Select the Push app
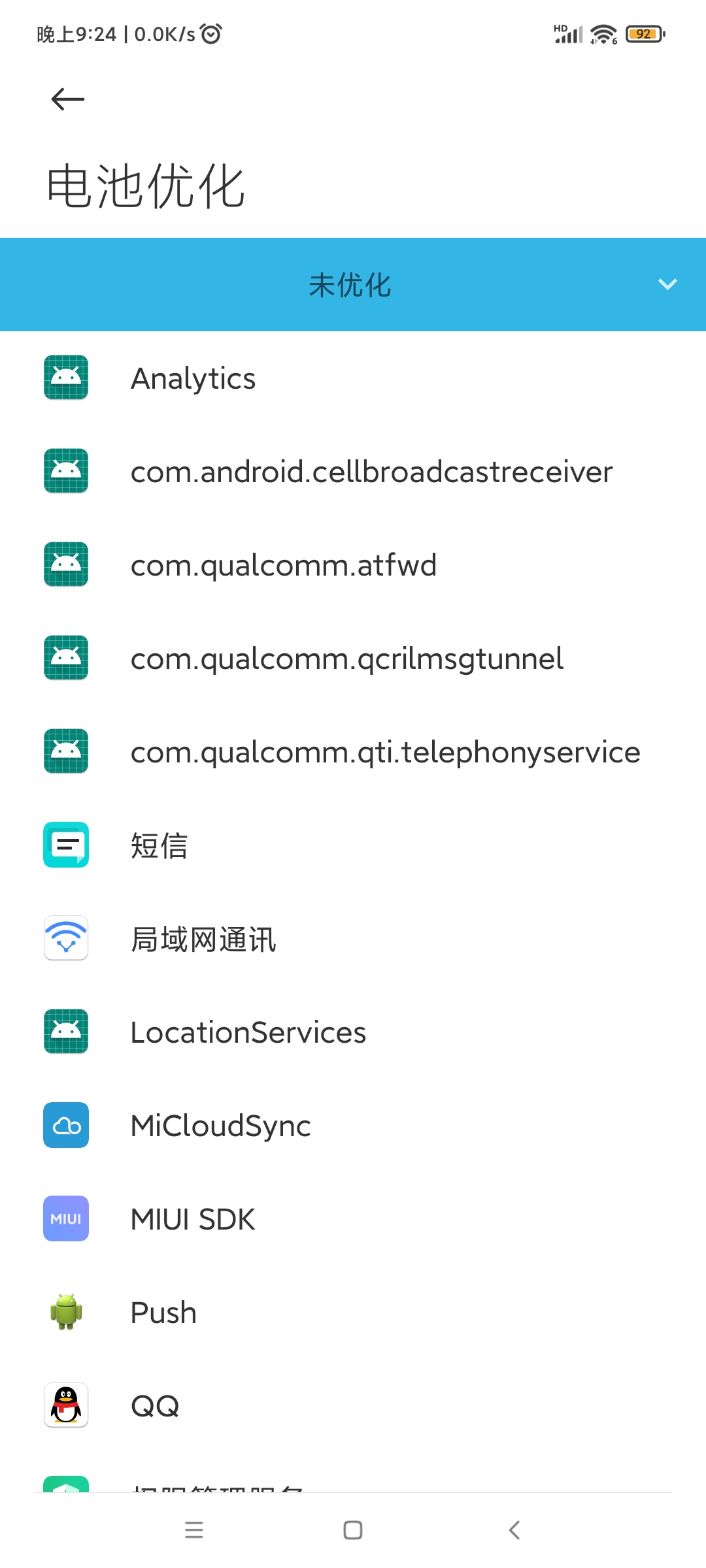 pos(353,1312)
